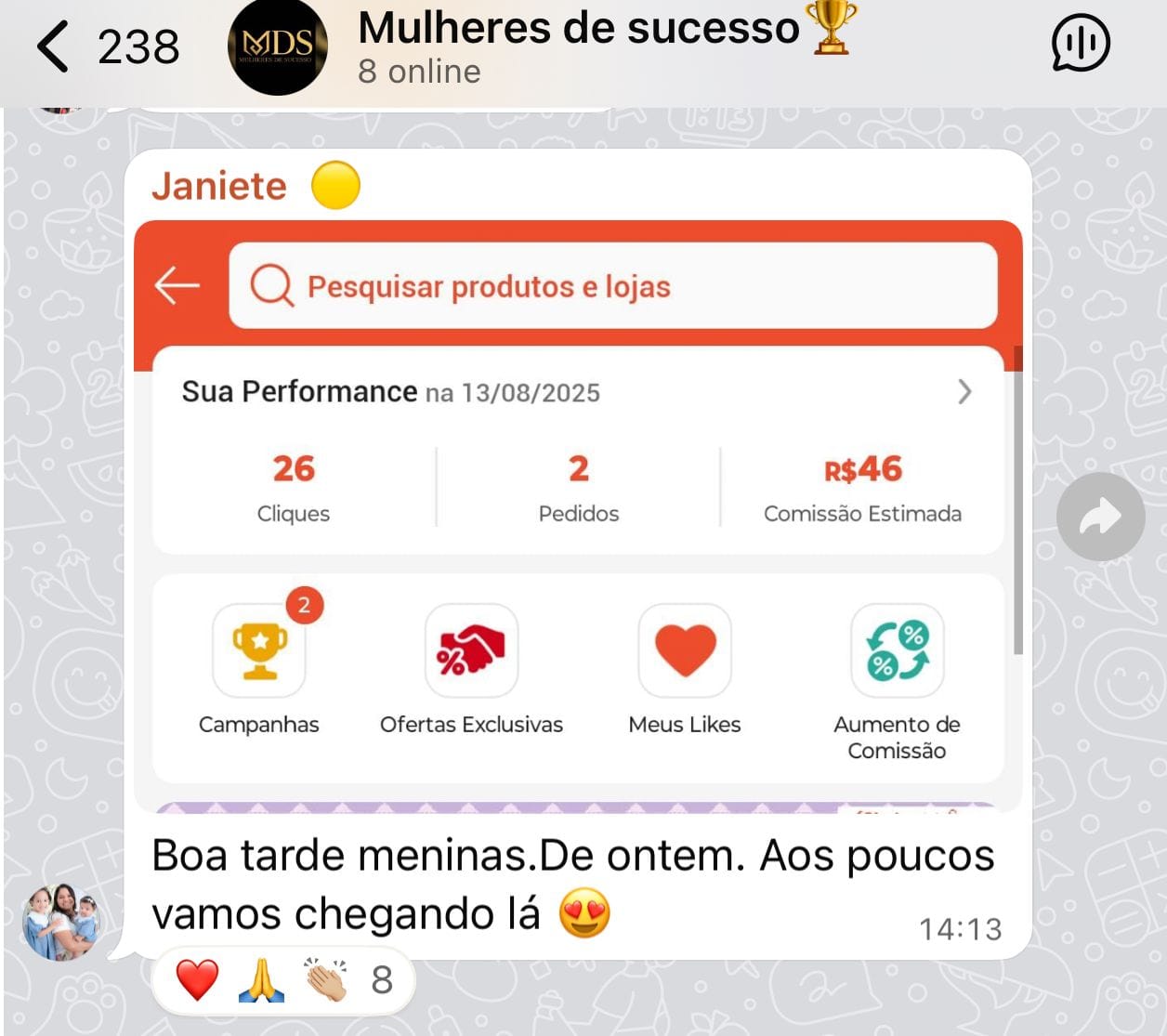The width and height of the screenshot is (1167, 1036).
Task: Tap the sender name Janiete
Action: 219,187
